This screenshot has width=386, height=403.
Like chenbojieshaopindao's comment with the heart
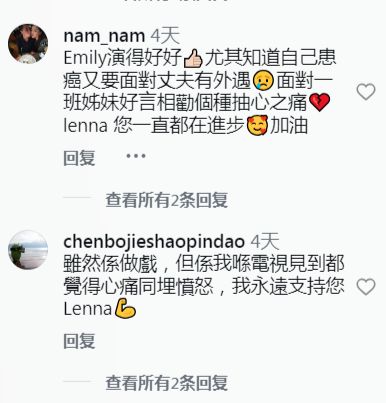pyautogui.click(x=366, y=286)
